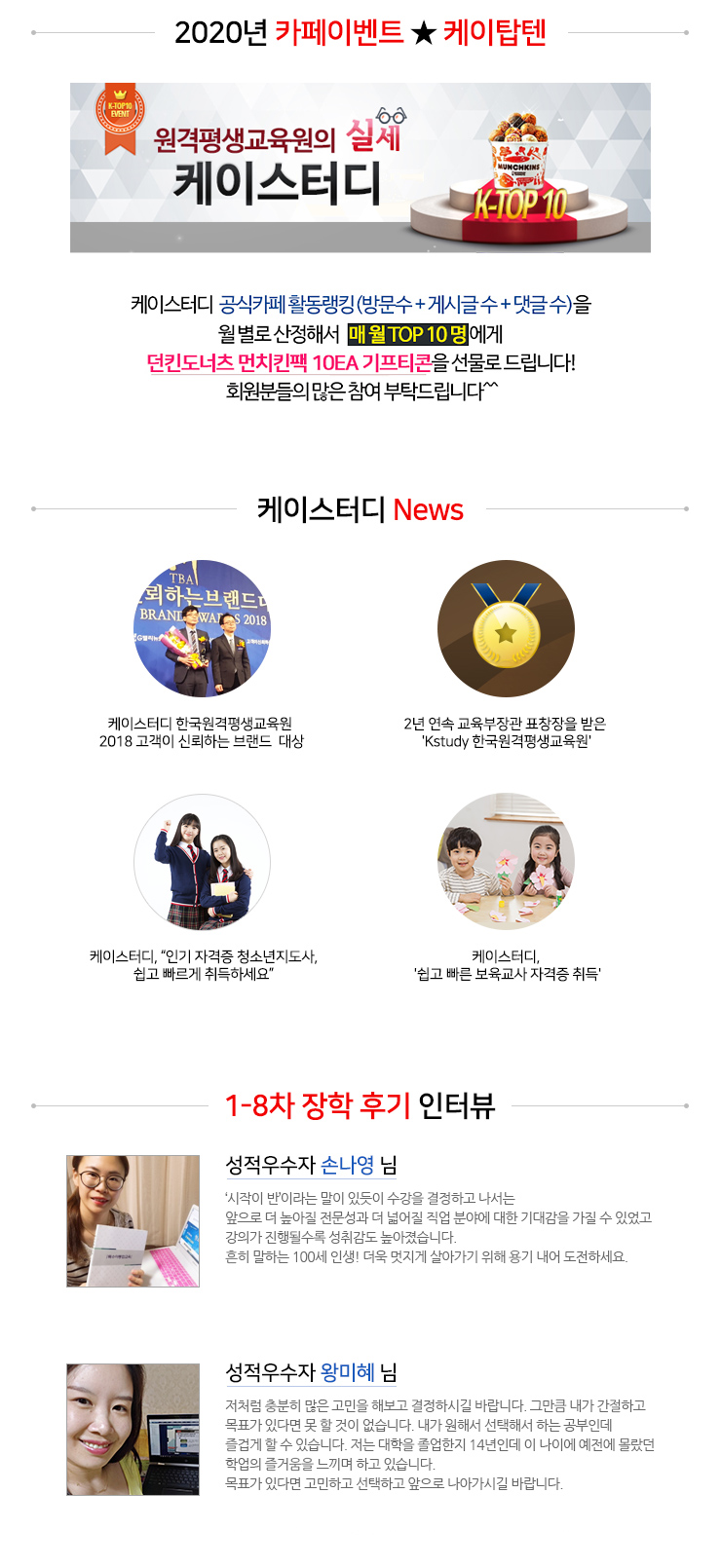Viewport: 721px width, 1568px height.
Task: Open the childcare teacher certification news
Action: [506, 863]
